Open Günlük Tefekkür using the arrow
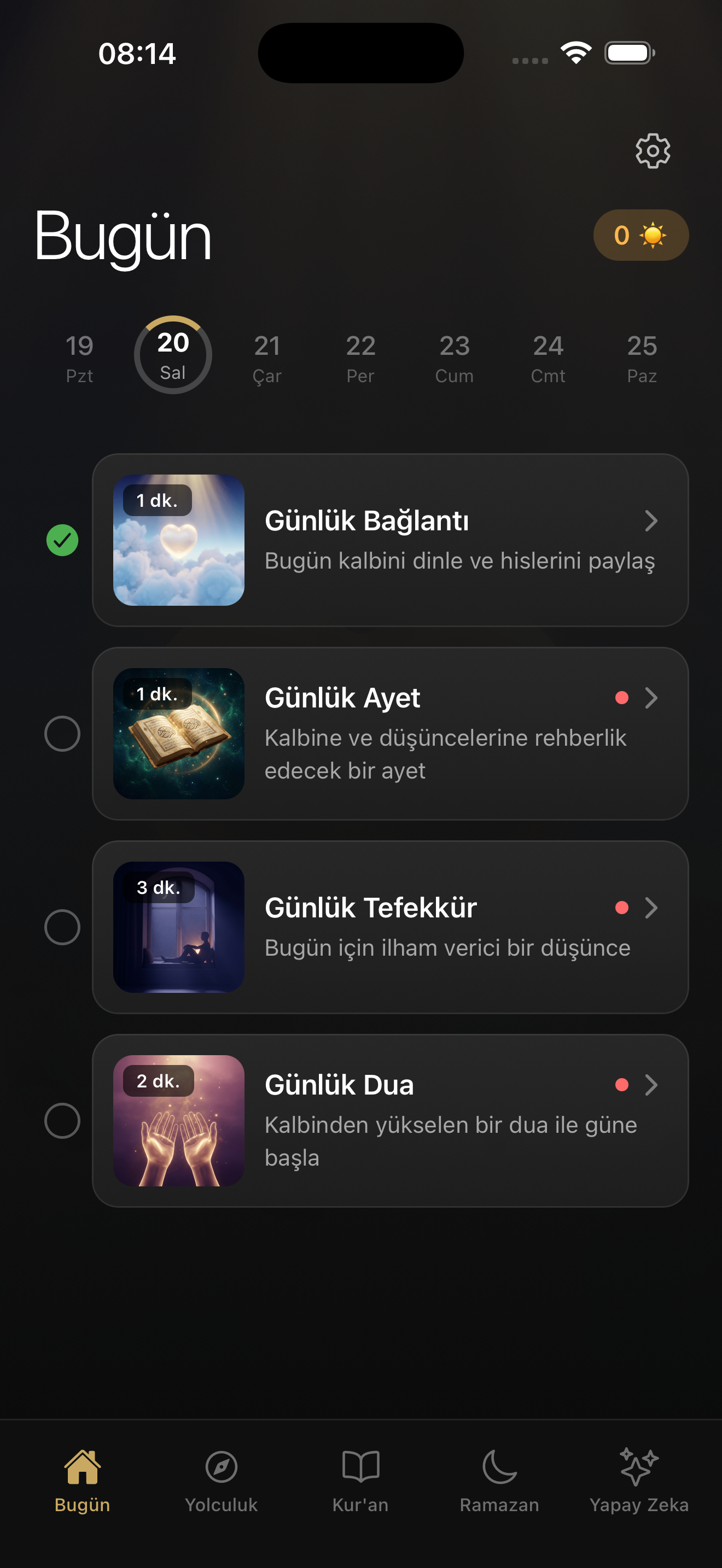Screen dimensions: 722x1568 [652, 908]
